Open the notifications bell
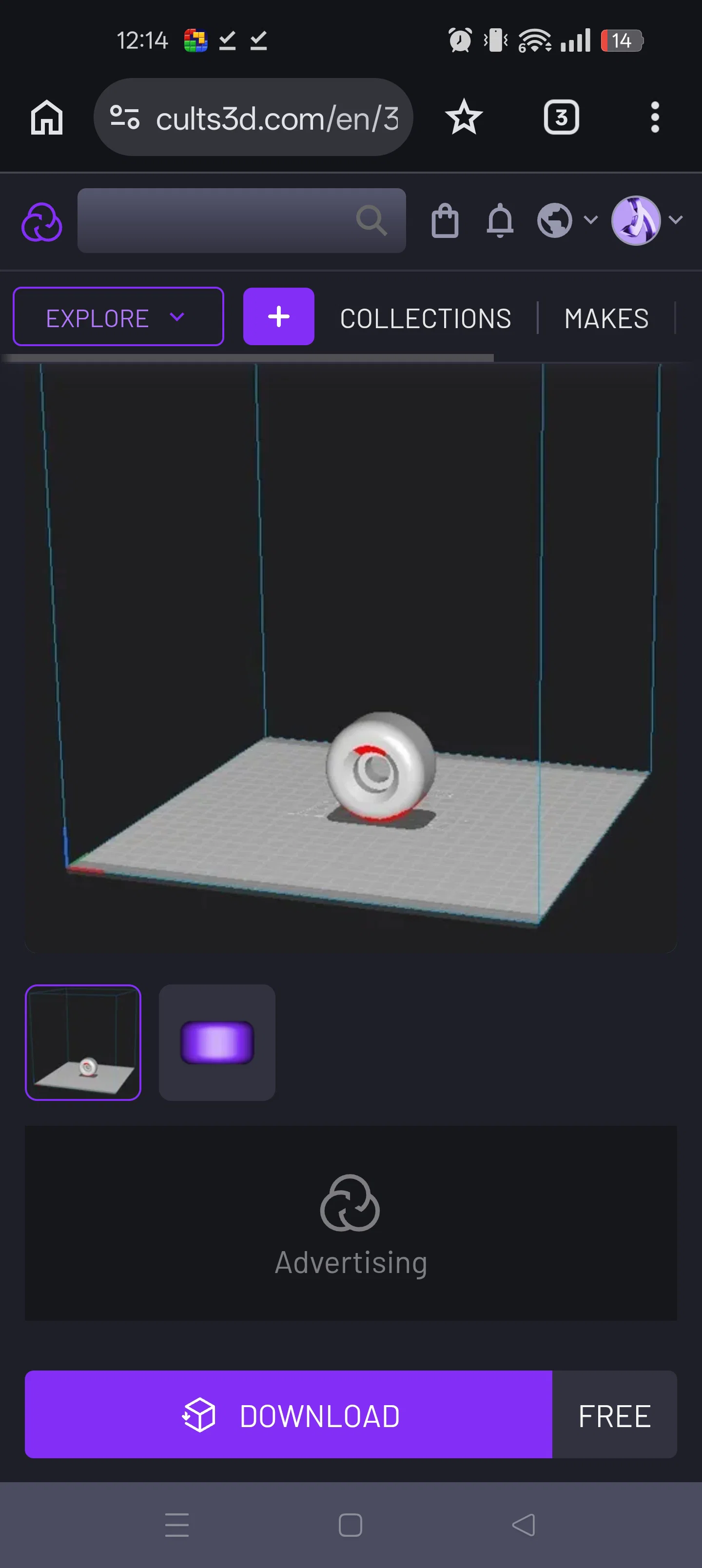This screenshot has width=702, height=1568. 500,220
